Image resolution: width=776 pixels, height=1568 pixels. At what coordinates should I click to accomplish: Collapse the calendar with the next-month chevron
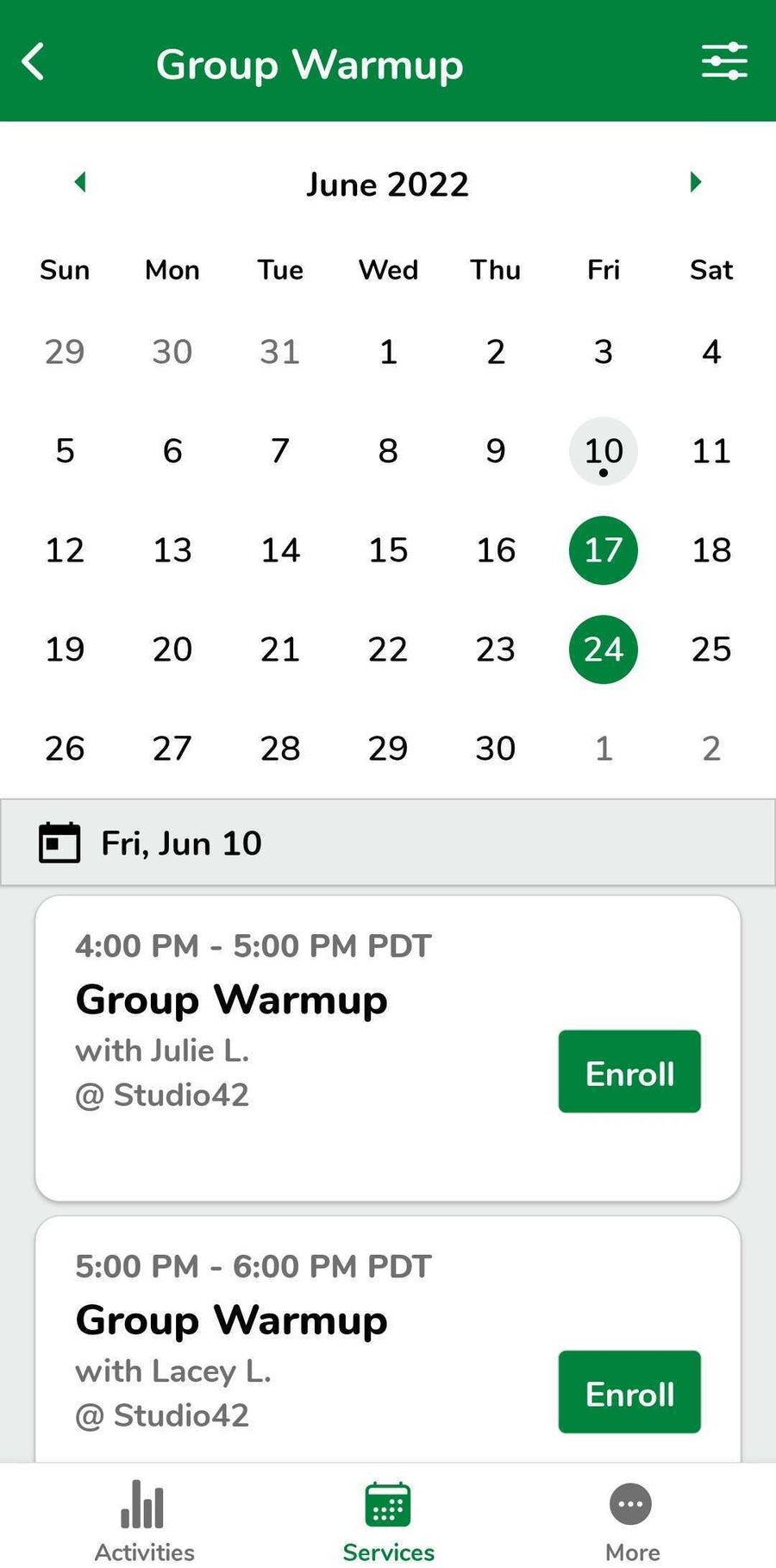click(695, 182)
